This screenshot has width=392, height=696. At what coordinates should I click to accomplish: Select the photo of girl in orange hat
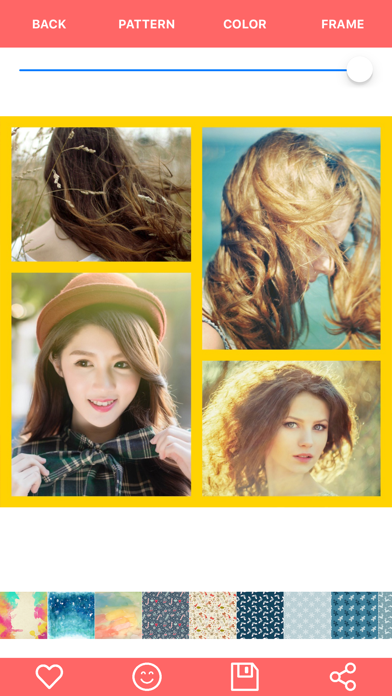pyautogui.click(x=101, y=384)
